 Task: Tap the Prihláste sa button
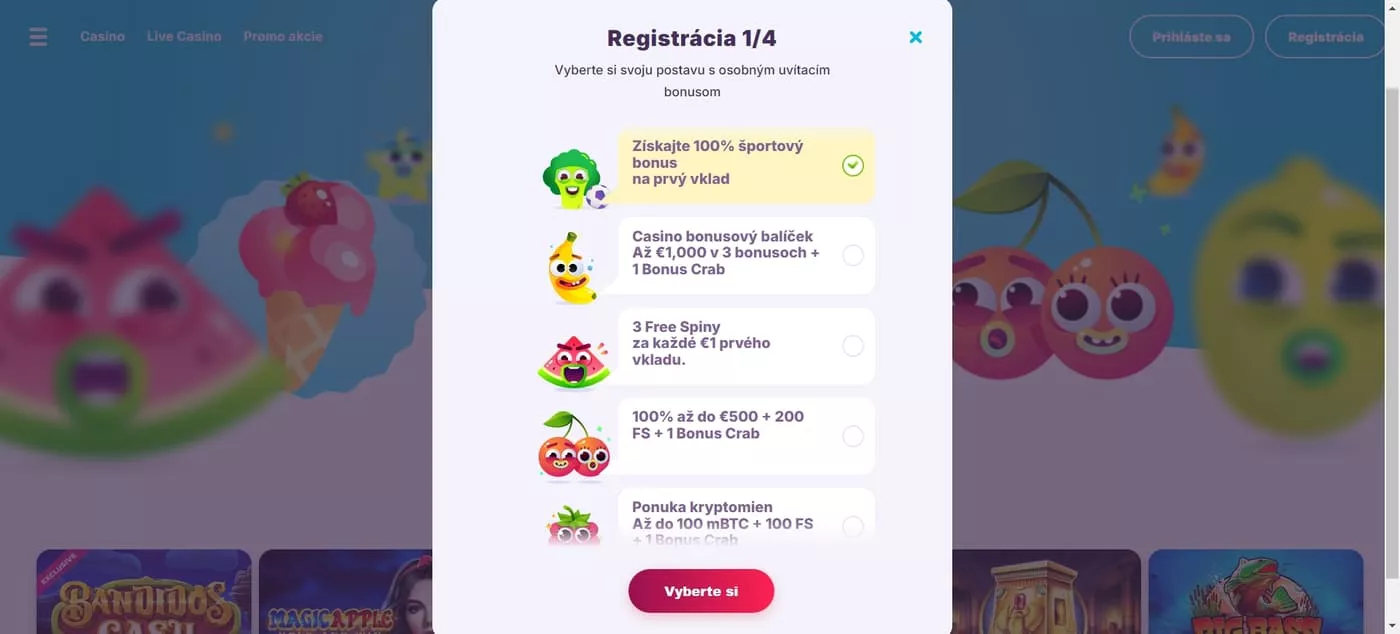click(1190, 37)
